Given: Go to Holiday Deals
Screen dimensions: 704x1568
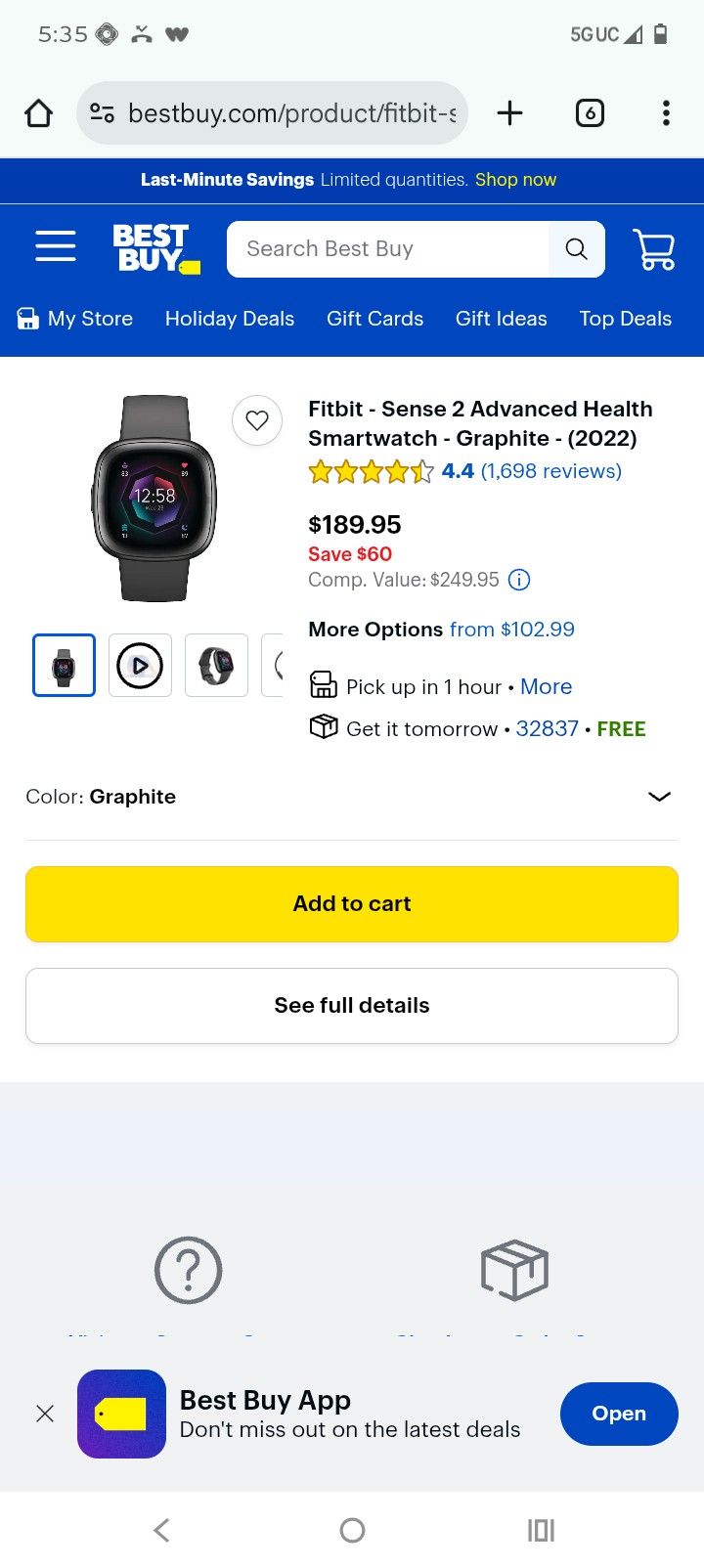Looking at the screenshot, I should point(230,319).
